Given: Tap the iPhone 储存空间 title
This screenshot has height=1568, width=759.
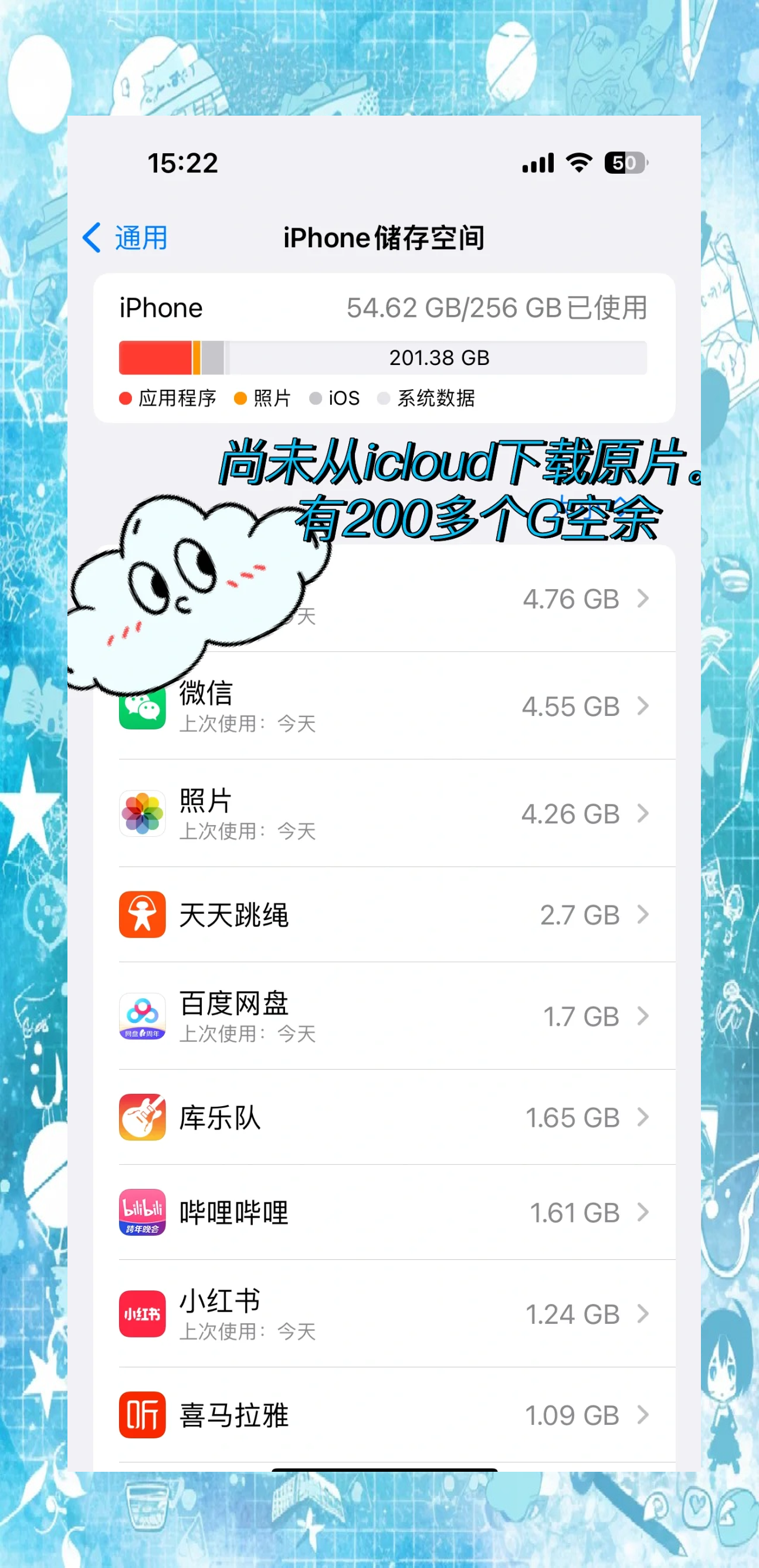Looking at the screenshot, I should 384,238.
